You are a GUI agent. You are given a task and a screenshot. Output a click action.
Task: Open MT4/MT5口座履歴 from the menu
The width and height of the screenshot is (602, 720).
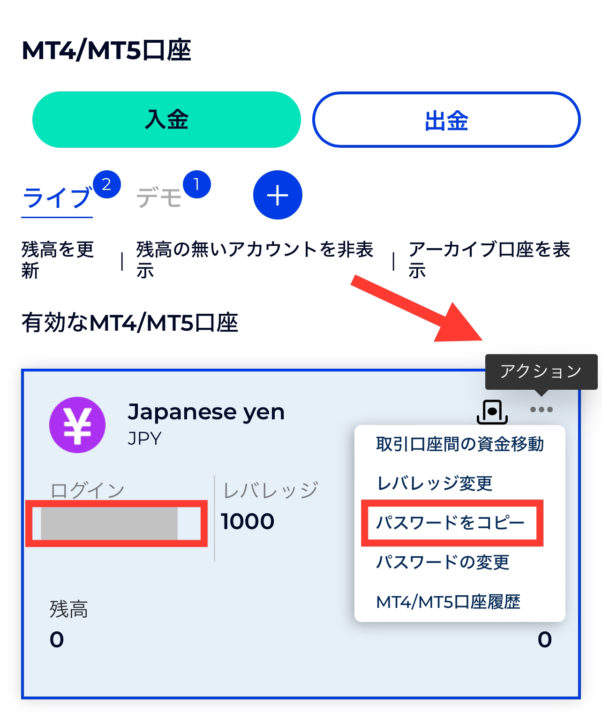click(448, 602)
